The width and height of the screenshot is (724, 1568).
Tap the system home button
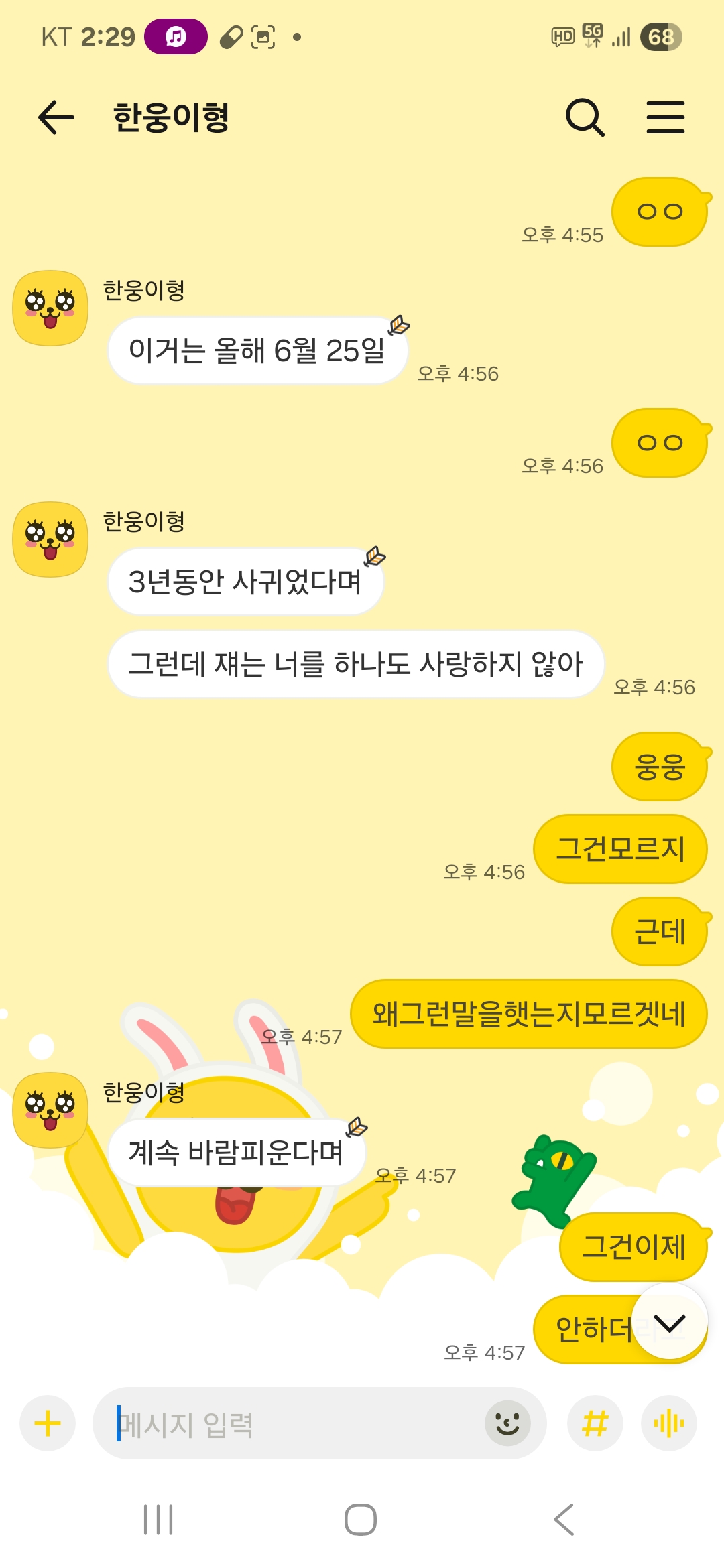tap(361, 1520)
